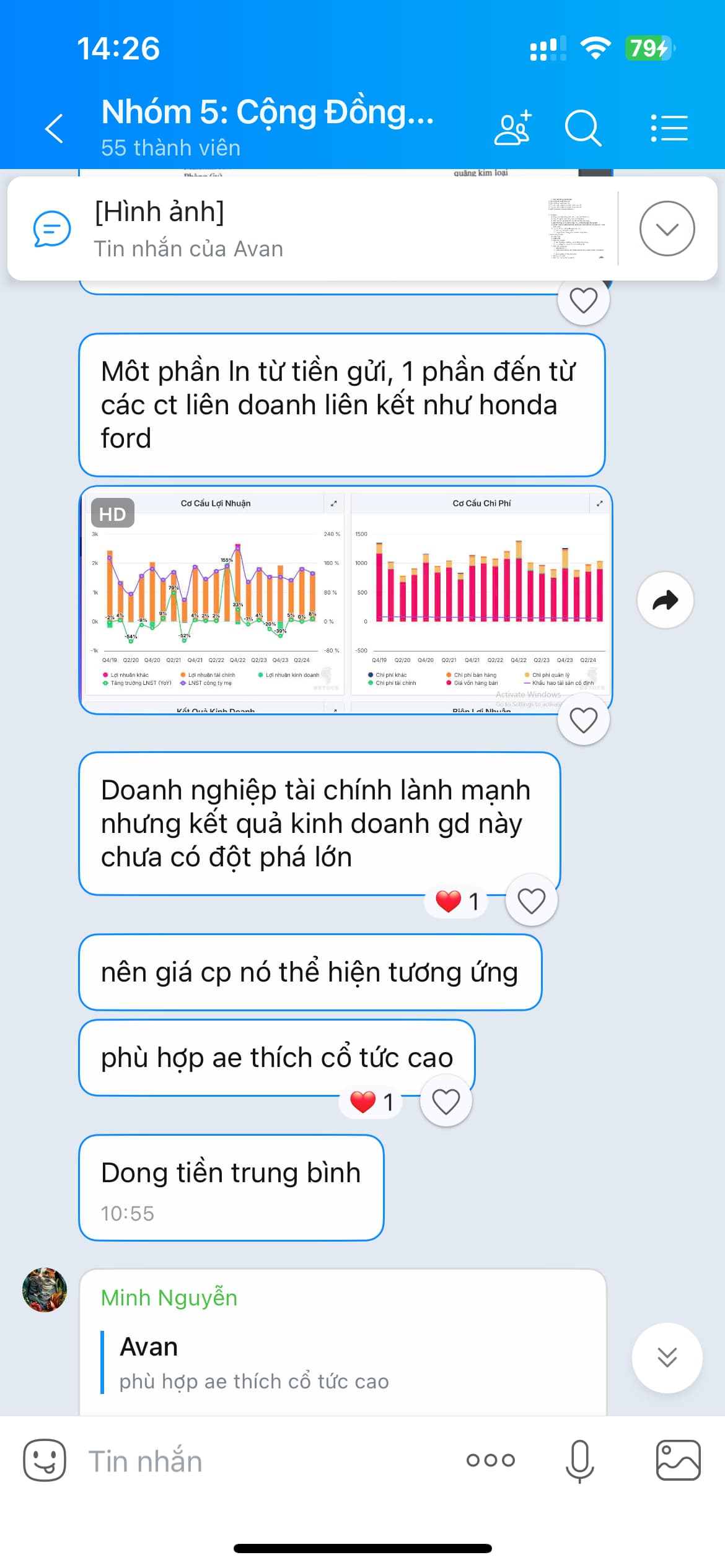
Task: Like the 'phù hợp ae thích cổ tức cao' message
Action: click(446, 1102)
